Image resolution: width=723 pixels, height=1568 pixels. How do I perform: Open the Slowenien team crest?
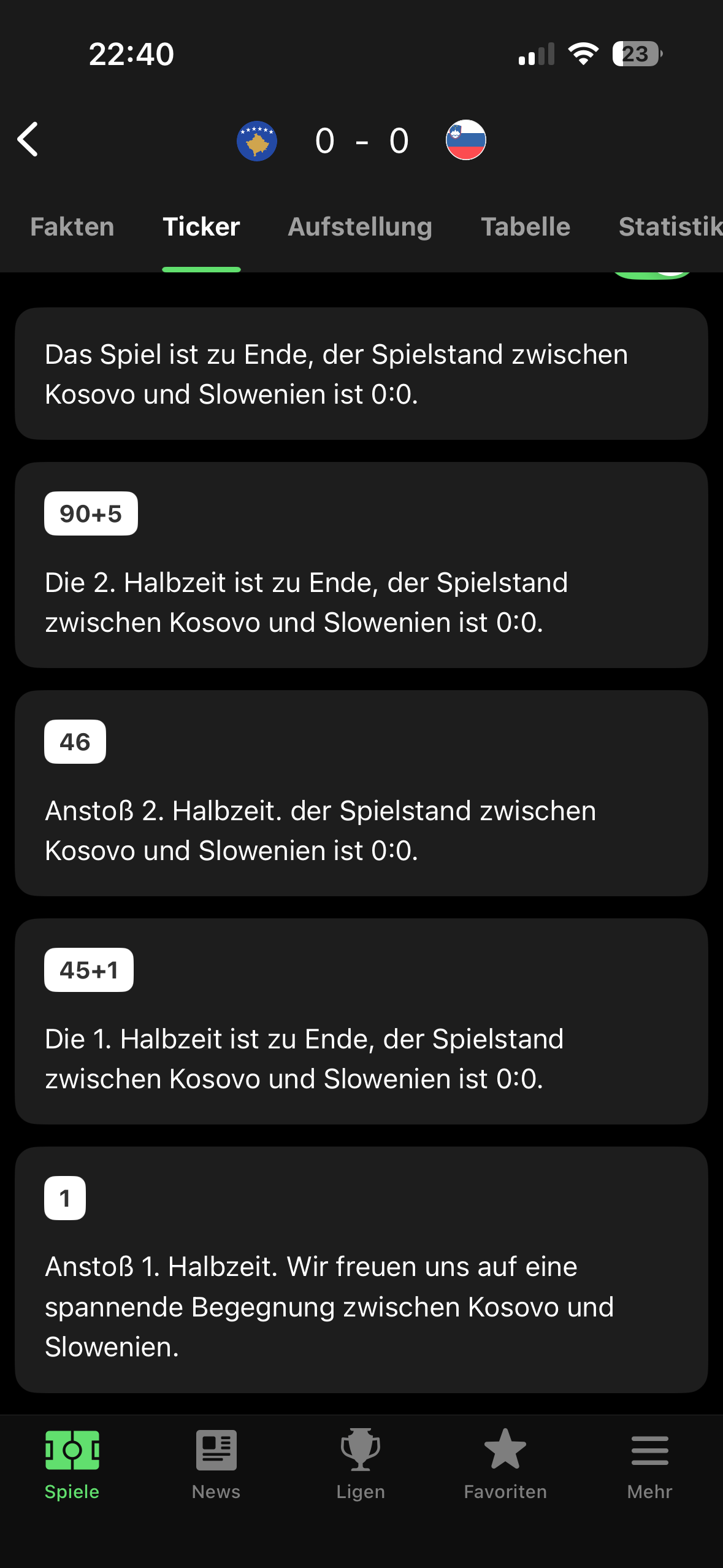466,140
